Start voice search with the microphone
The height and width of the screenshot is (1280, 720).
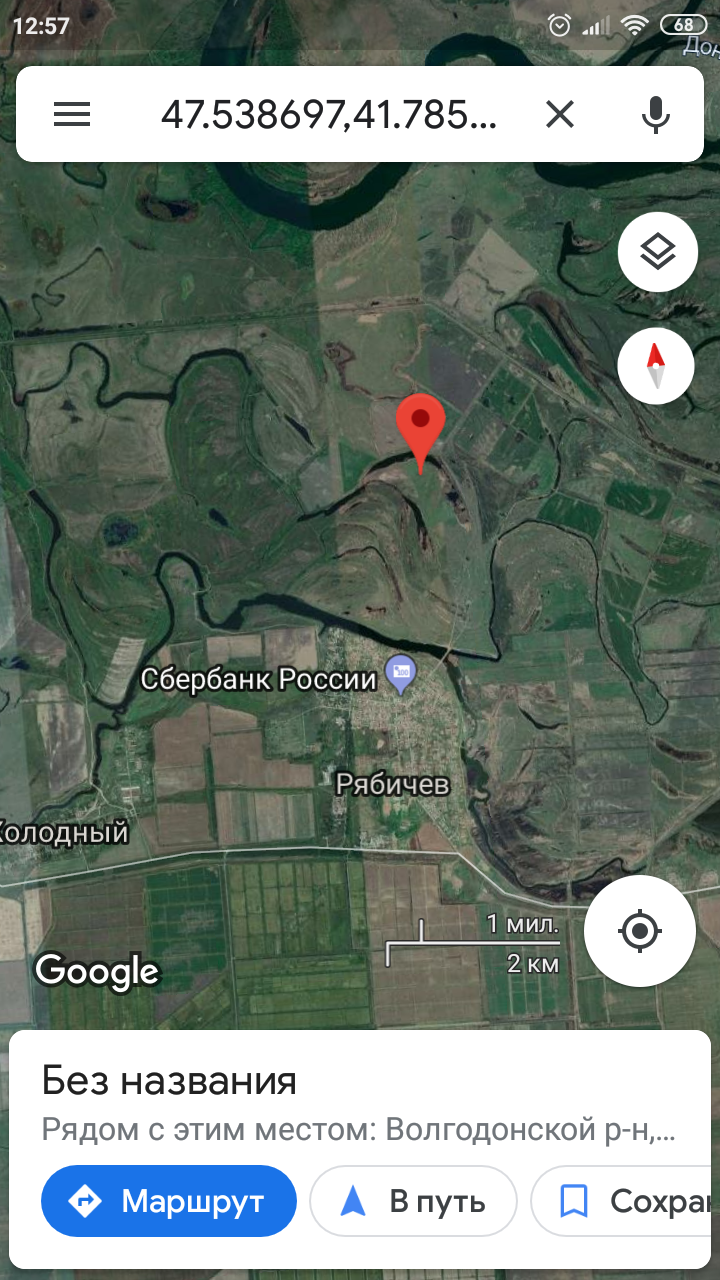click(x=656, y=115)
